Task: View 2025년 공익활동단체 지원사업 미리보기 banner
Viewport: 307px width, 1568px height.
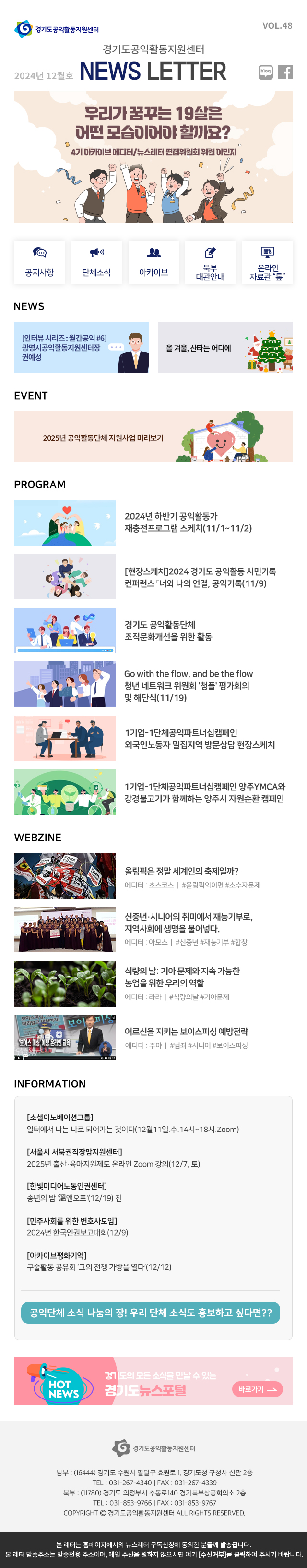Action: coord(153,437)
